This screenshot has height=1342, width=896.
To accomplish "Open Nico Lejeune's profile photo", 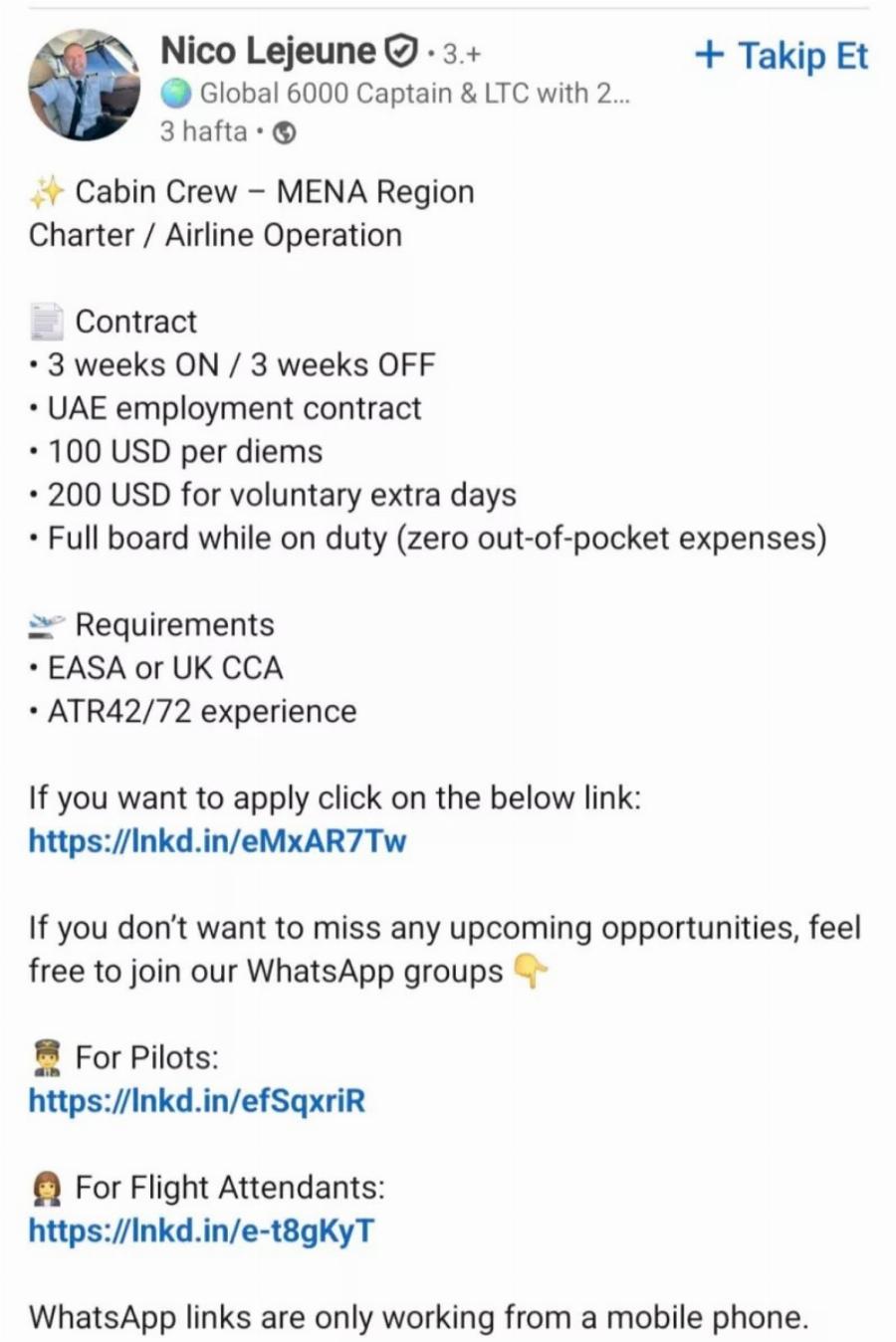I will 84,85.
